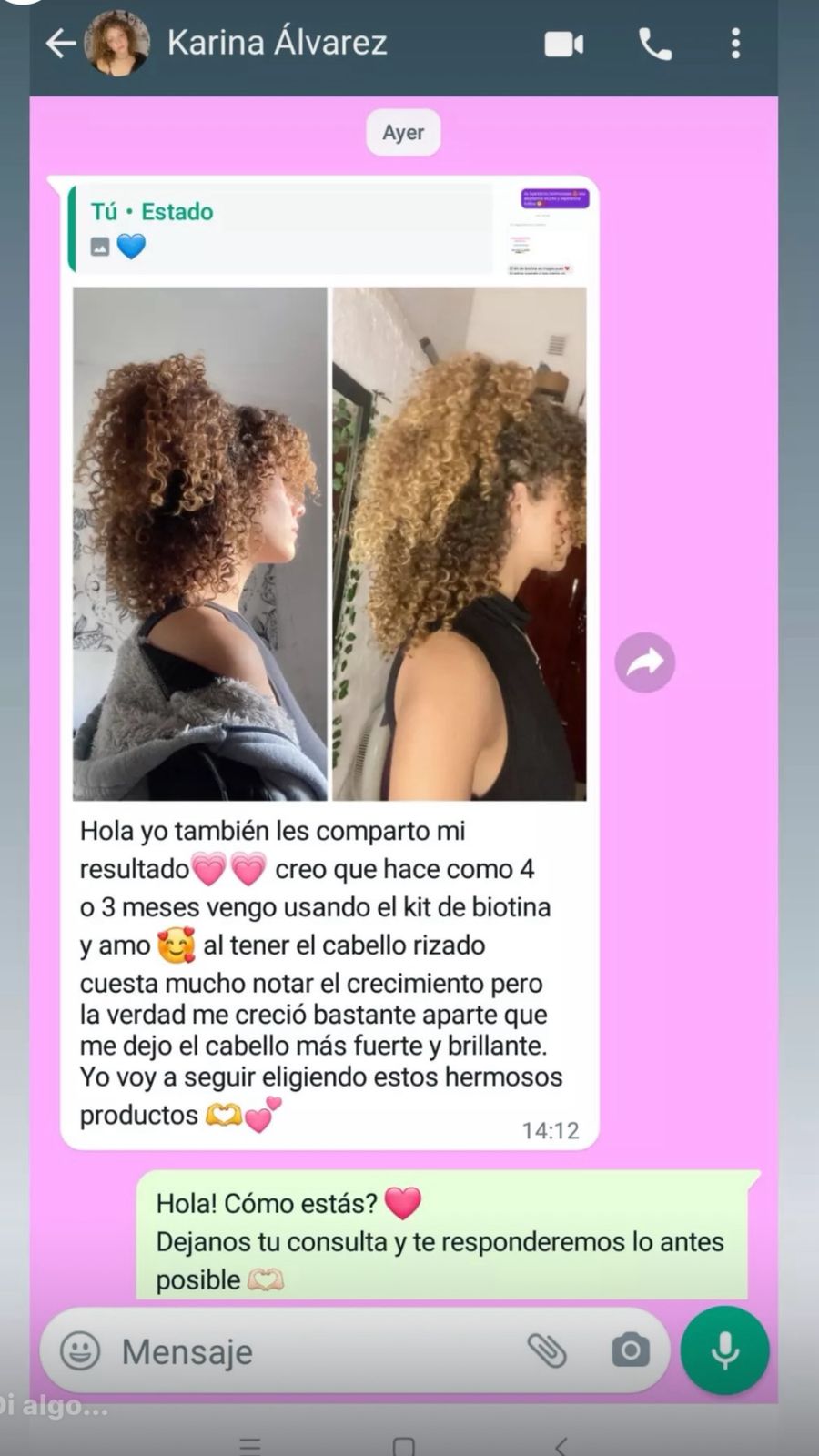The height and width of the screenshot is (1456, 819).
Task: Open the before-and-after hair photo
Action: 329,543
